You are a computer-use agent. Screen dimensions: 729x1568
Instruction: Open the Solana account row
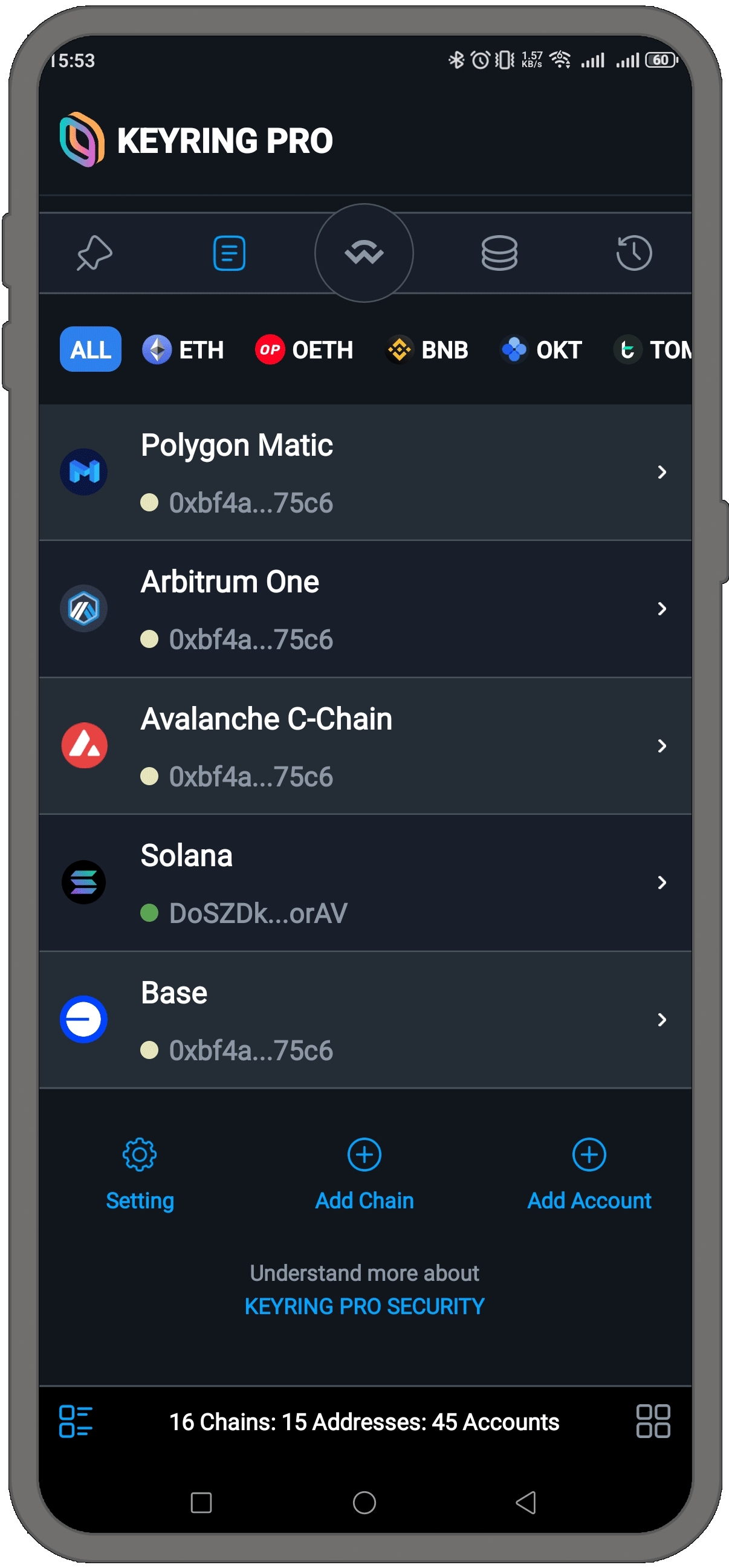tap(364, 883)
